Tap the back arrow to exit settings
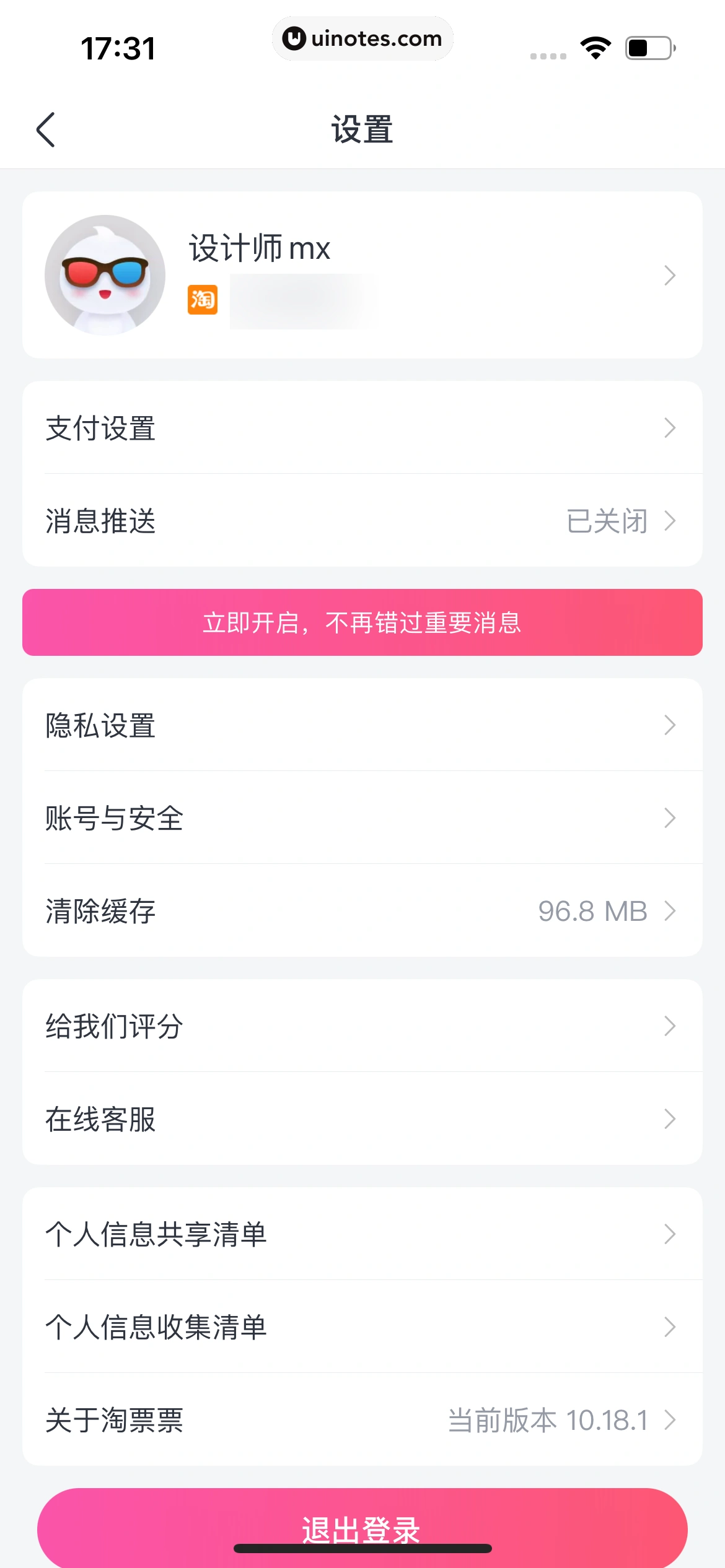The height and width of the screenshot is (1568, 725). (x=46, y=130)
